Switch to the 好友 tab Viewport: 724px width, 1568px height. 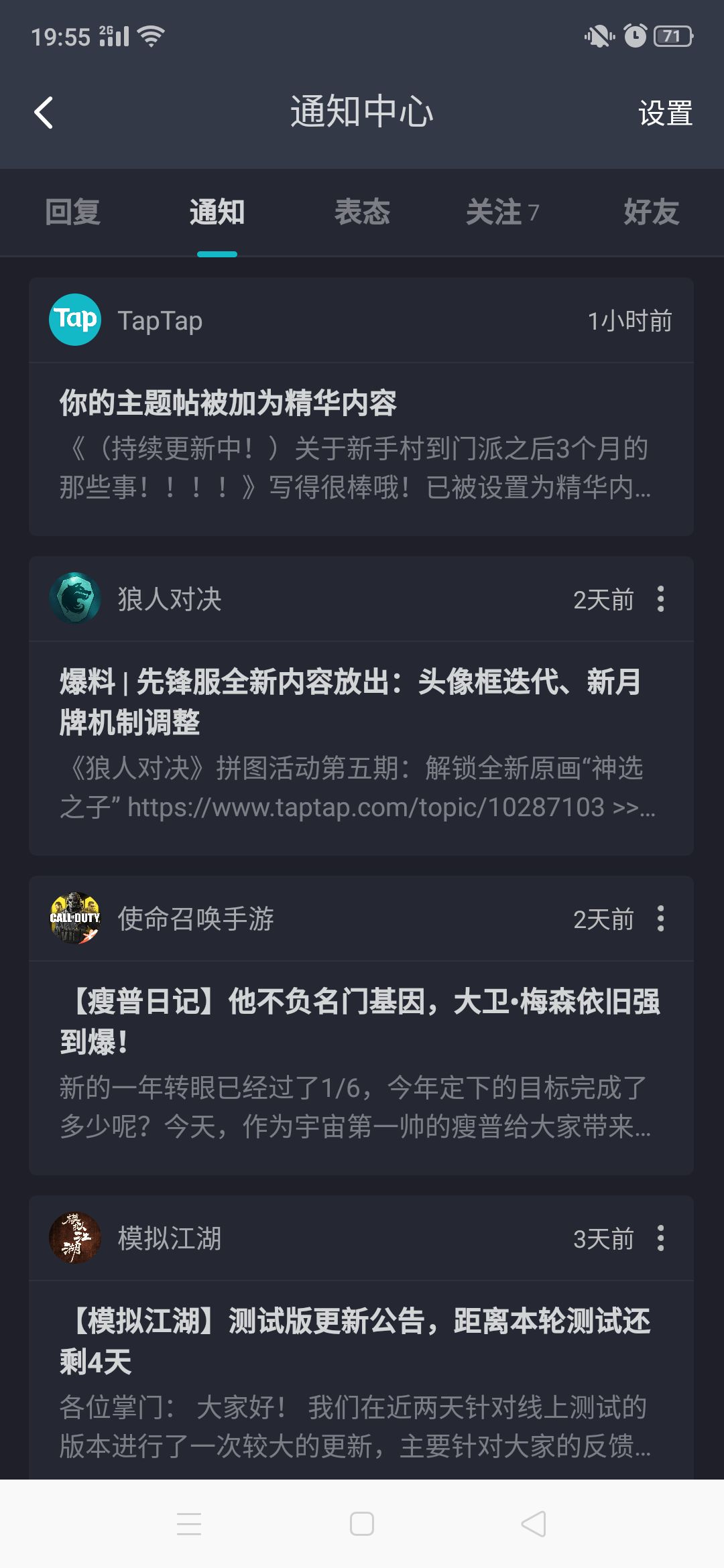(x=650, y=212)
